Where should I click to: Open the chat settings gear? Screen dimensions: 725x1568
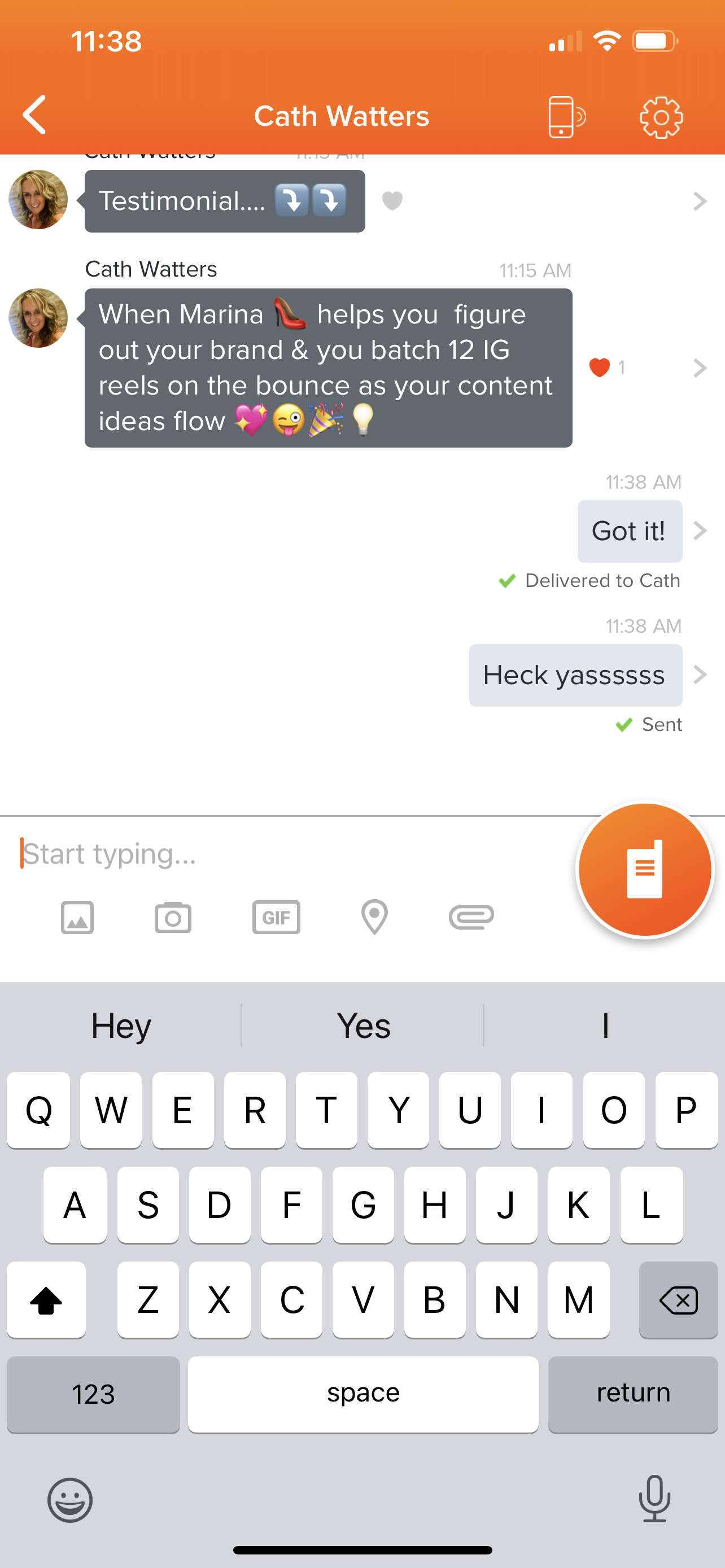click(661, 117)
